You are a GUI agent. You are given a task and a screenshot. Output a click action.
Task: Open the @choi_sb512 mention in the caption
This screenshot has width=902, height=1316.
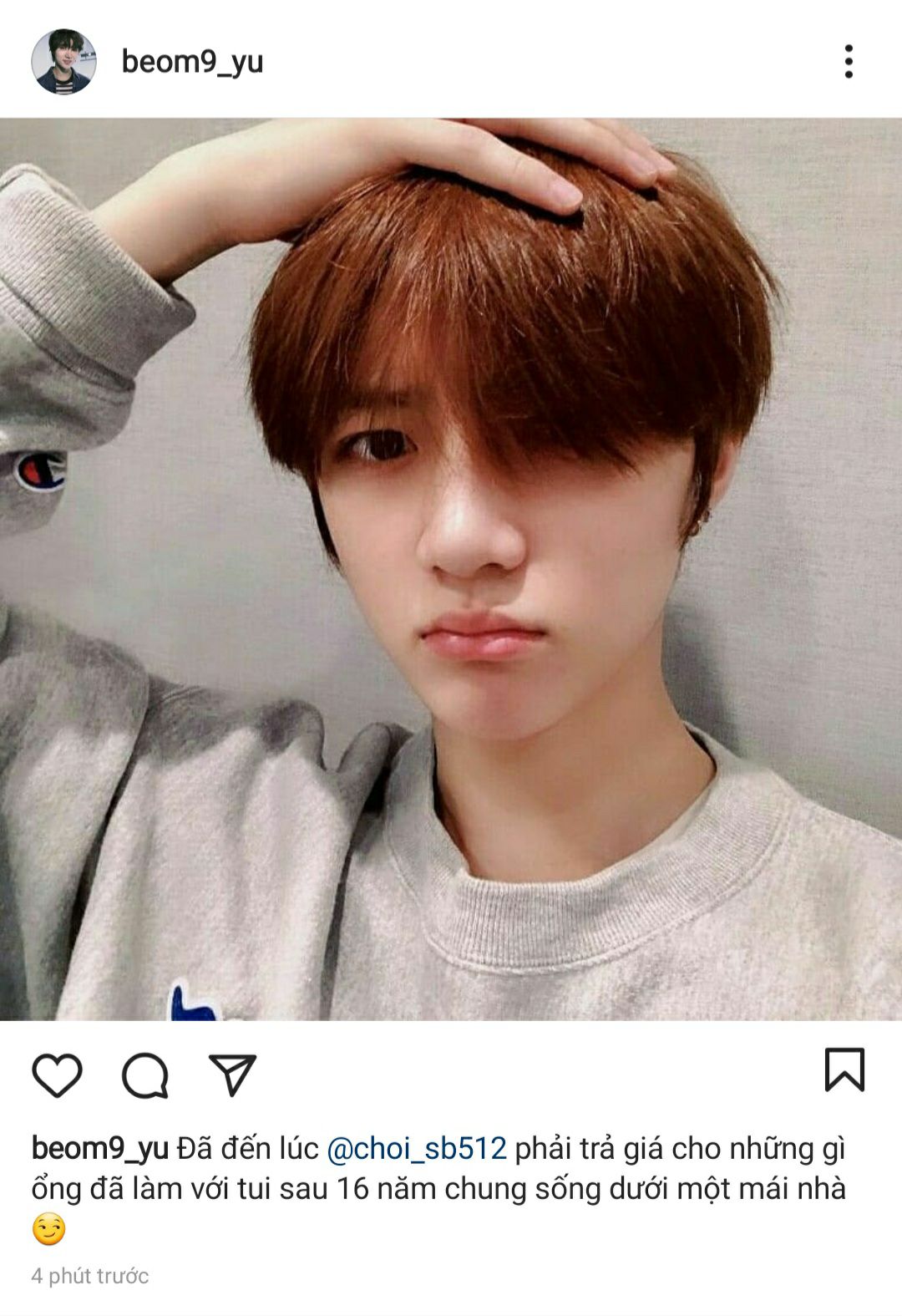(x=416, y=1149)
